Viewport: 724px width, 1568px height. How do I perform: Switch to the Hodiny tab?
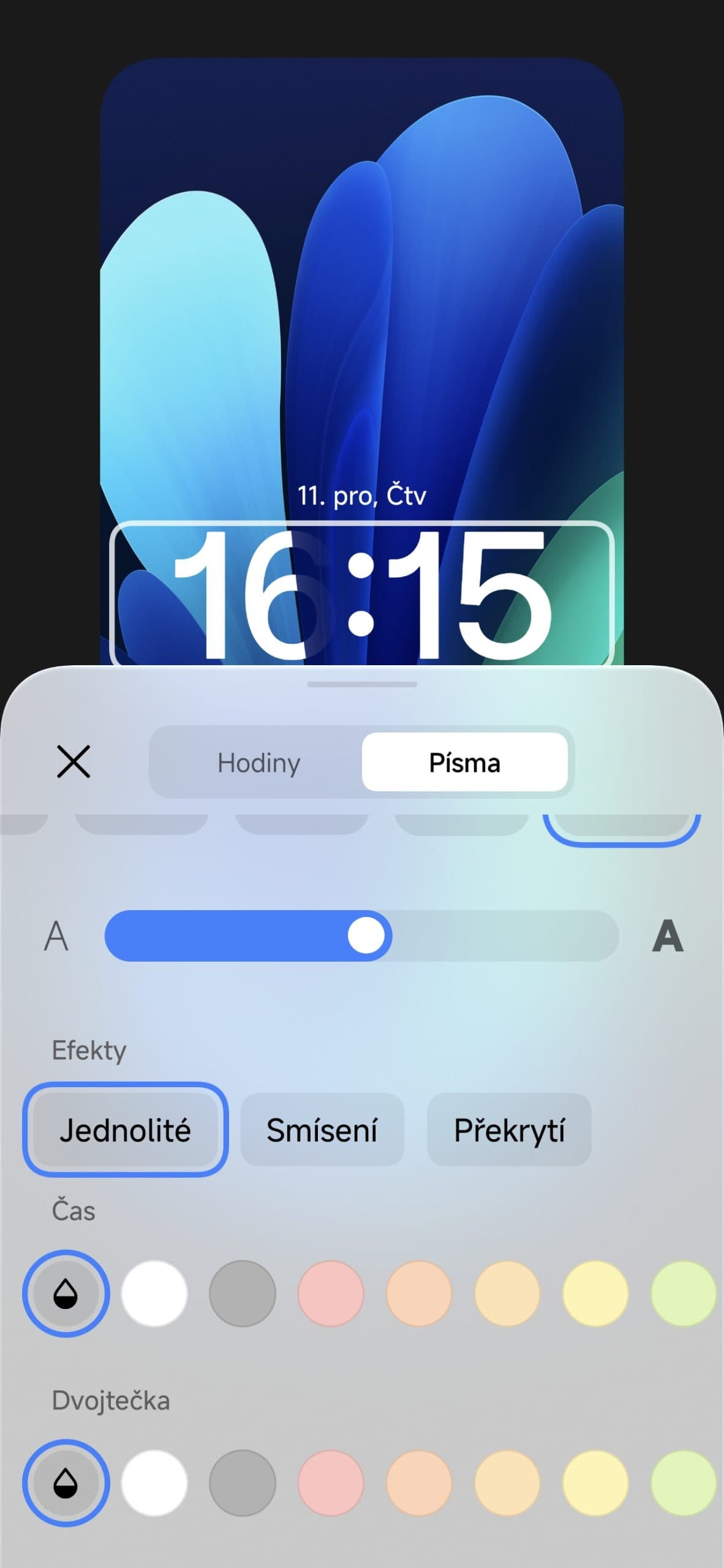258,763
